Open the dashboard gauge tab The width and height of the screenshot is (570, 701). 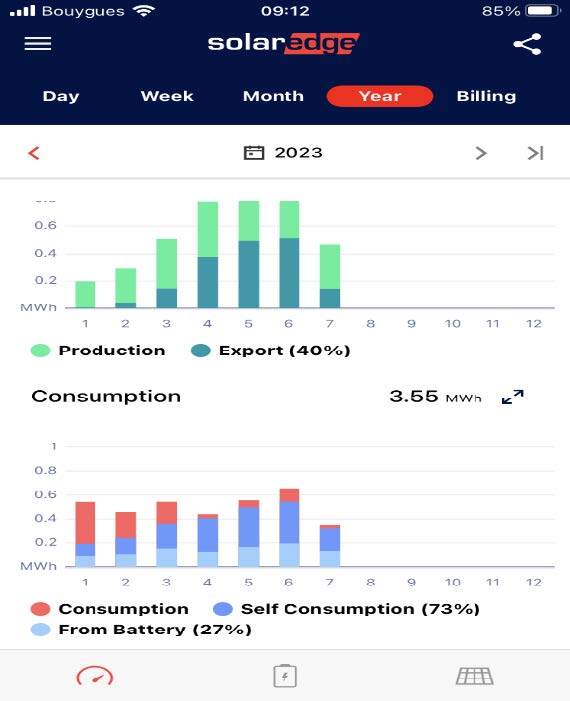pyautogui.click(x=95, y=676)
